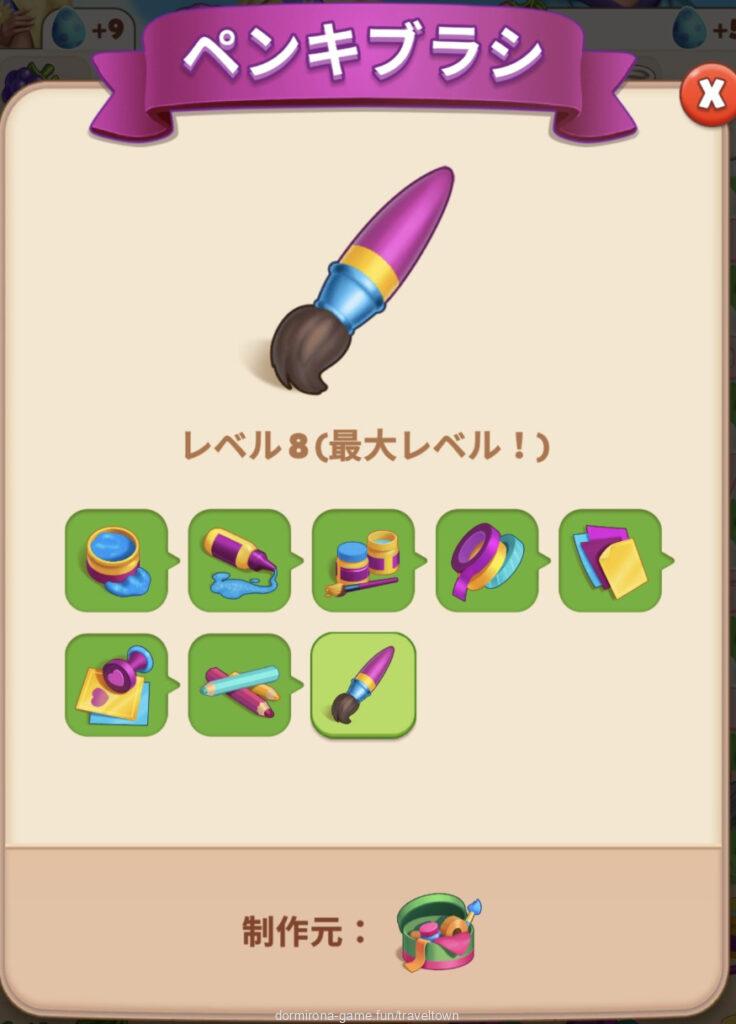Select the colored paper sheets tile
The height and width of the screenshot is (1024, 736).
coord(609,560)
